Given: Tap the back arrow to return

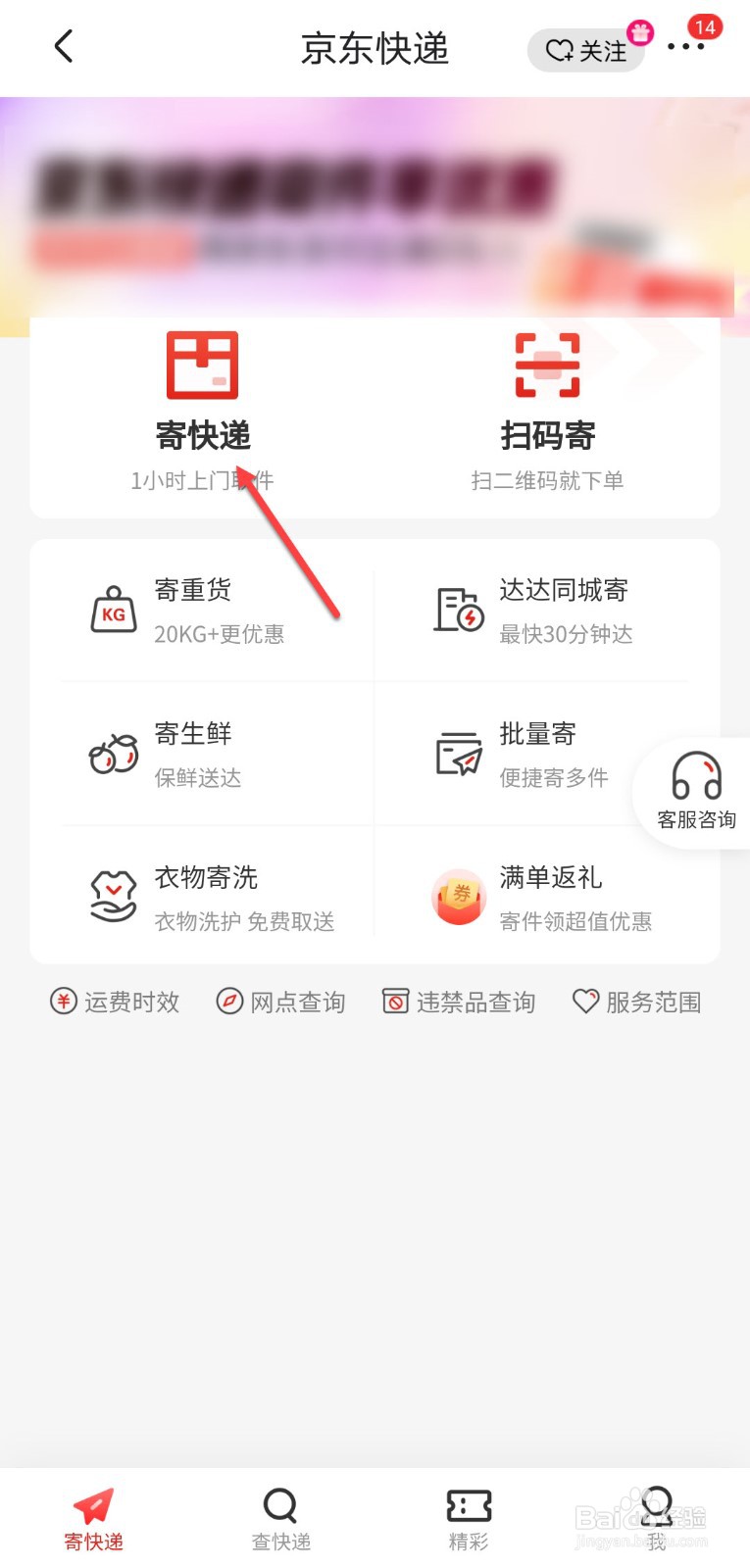Looking at the screenshot, I should point(63,46).
